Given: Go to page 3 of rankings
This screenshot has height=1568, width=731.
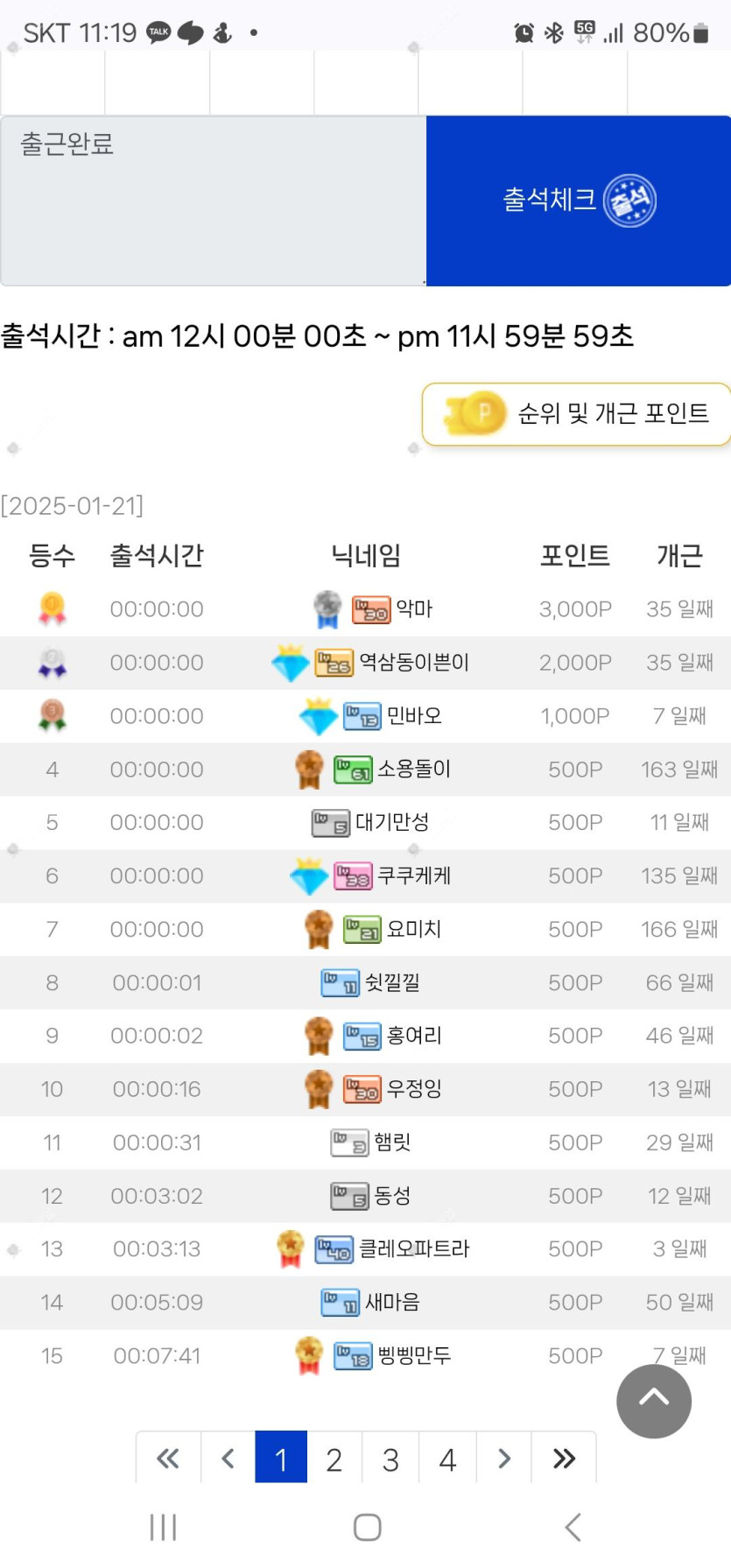Looking at the screenshot, I should (x=390, y=1459).
